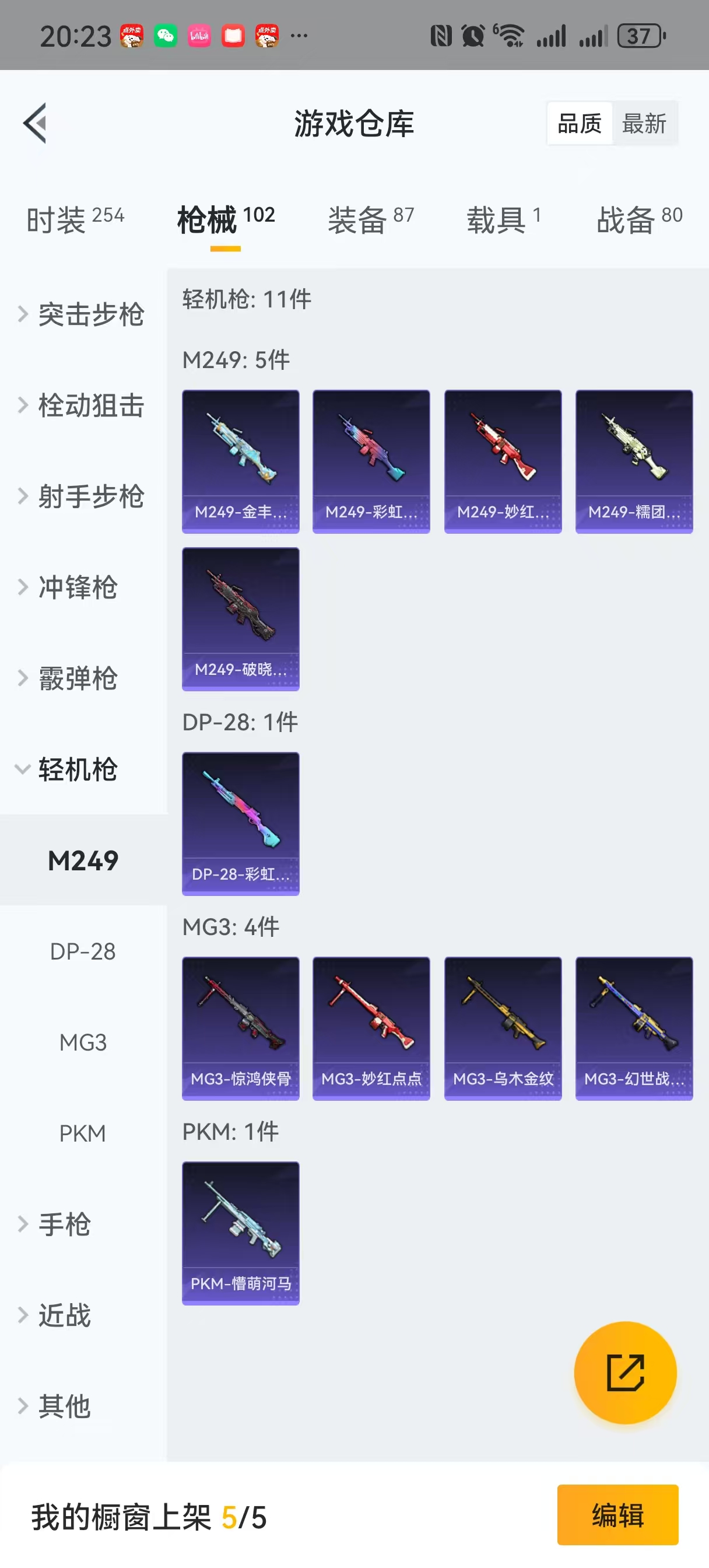
Task: Select the 品质 sort option
Action: coord(579,124)
